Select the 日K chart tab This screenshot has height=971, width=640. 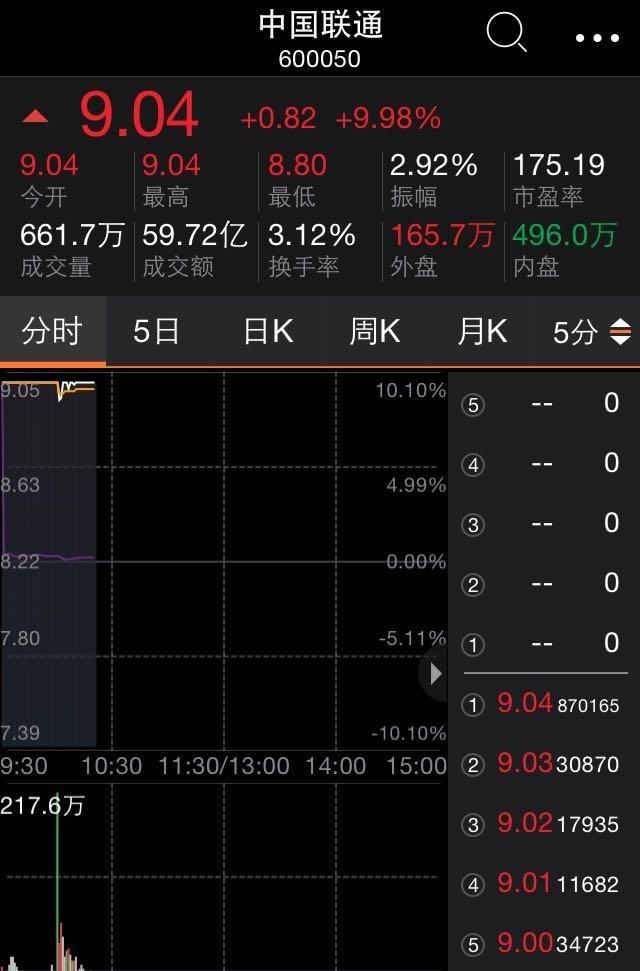tap(268, 332)
